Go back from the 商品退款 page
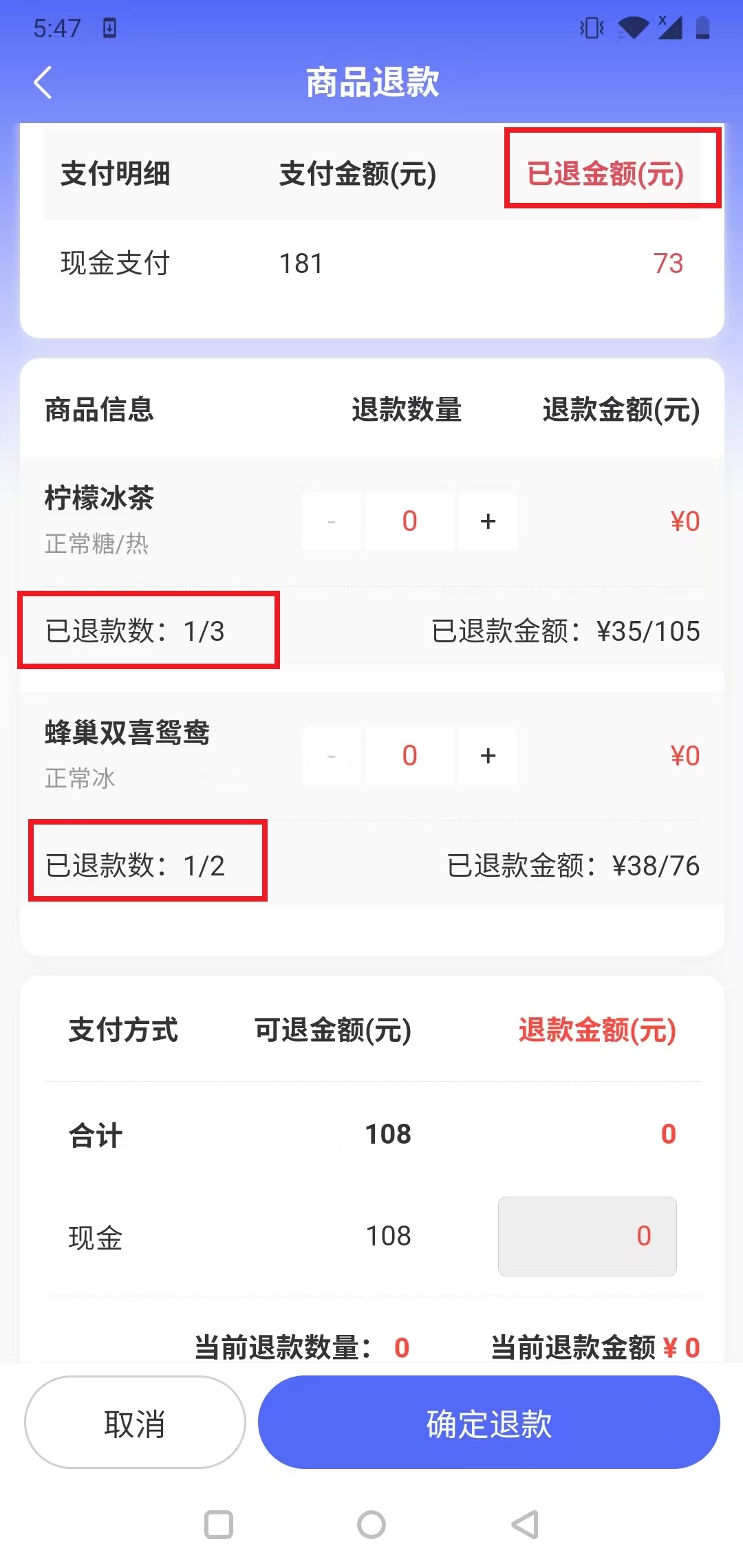 (43, 83)
